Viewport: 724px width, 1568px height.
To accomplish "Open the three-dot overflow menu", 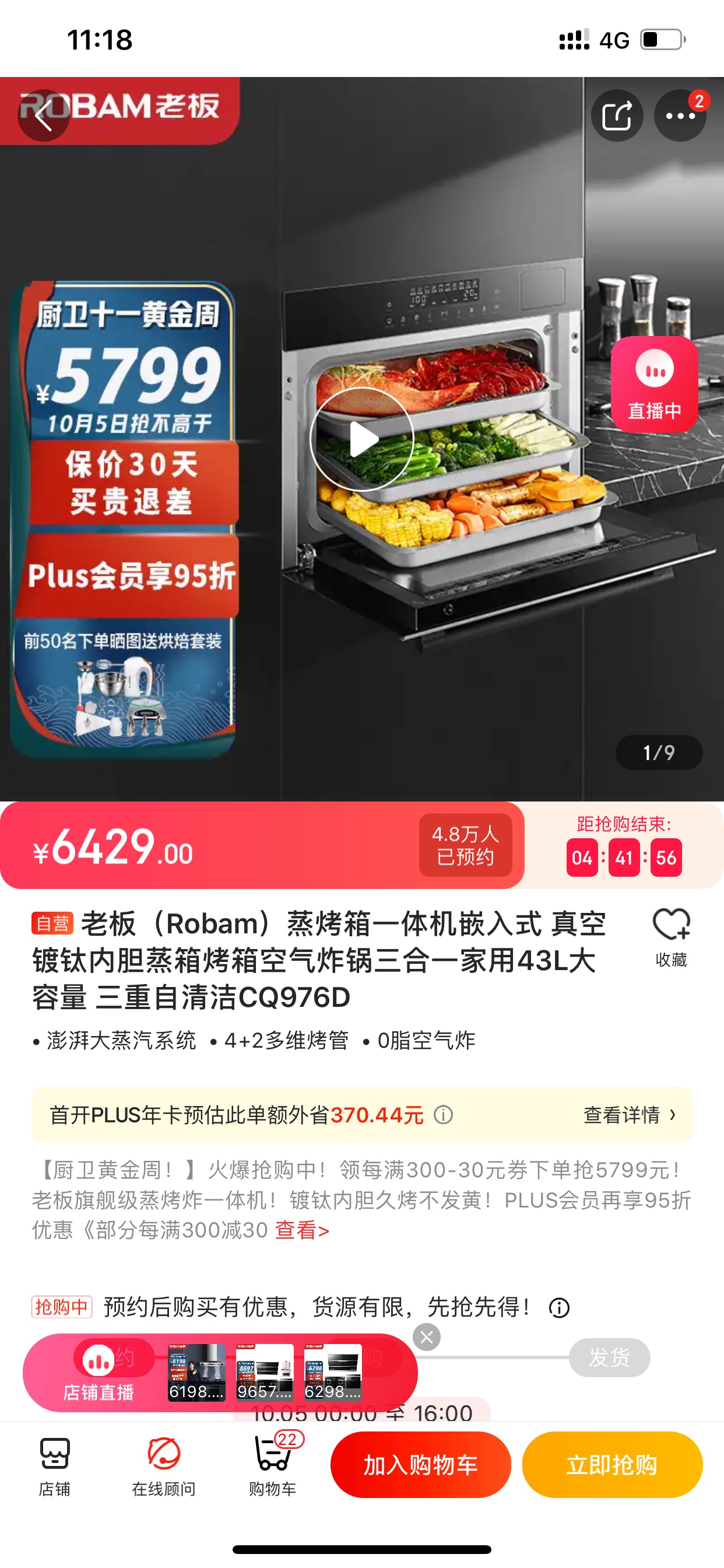I will click(680, 116).
